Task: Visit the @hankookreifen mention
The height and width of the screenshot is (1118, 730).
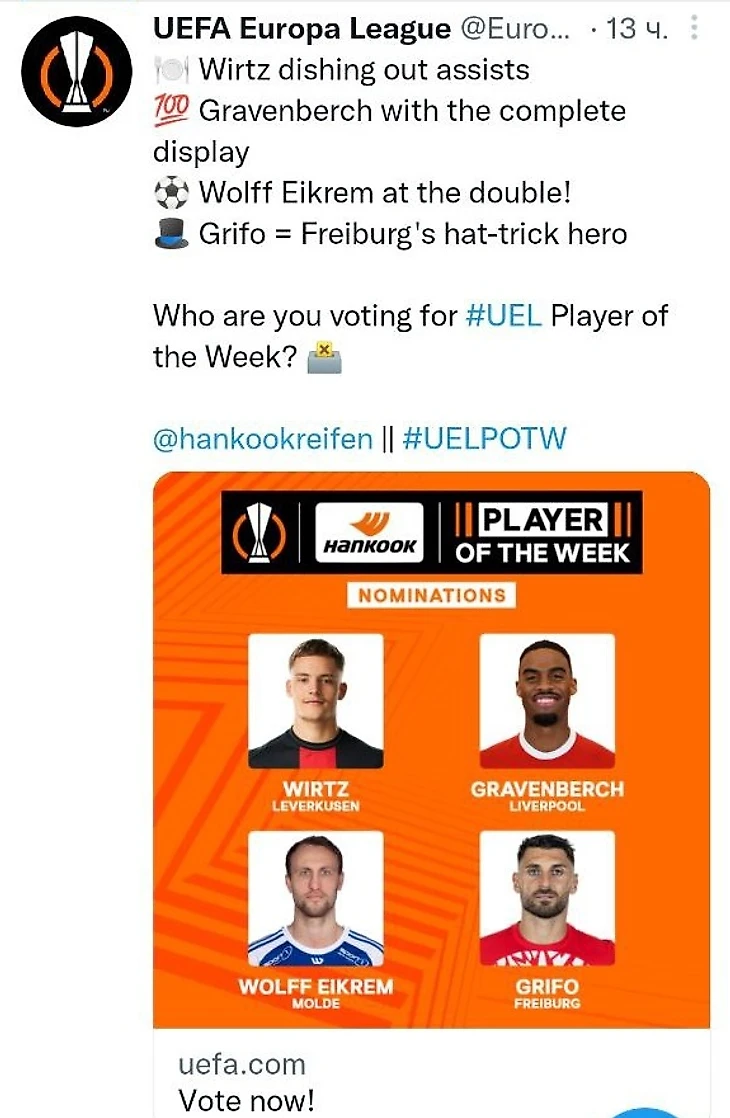Action: pyautogui.click(x=262, y=438)
